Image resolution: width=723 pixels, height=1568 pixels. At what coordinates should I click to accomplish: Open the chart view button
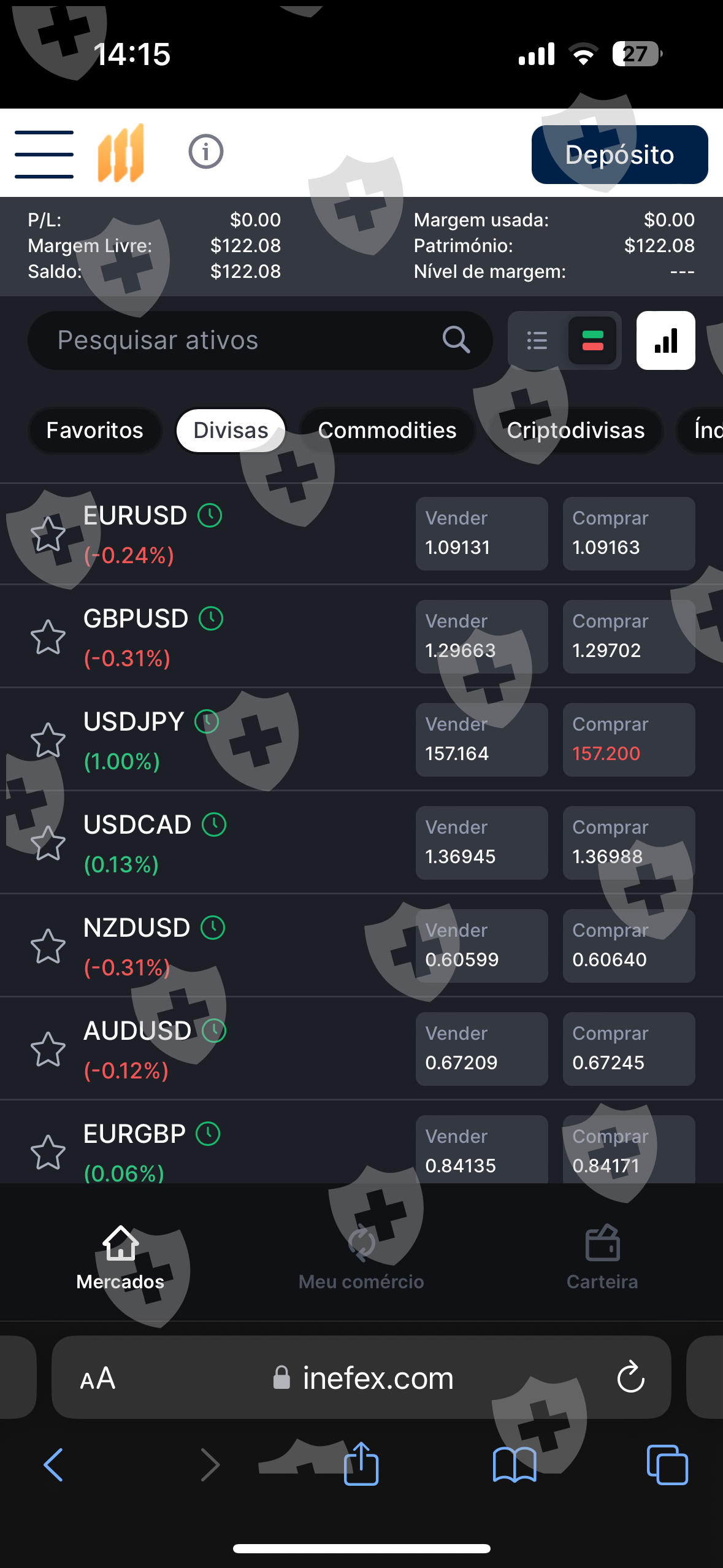click(665, 340)
